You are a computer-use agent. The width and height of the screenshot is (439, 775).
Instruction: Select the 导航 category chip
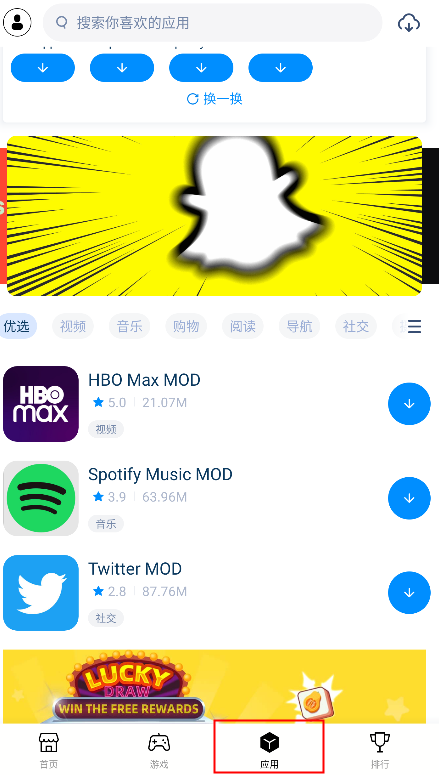click(300, 326)
